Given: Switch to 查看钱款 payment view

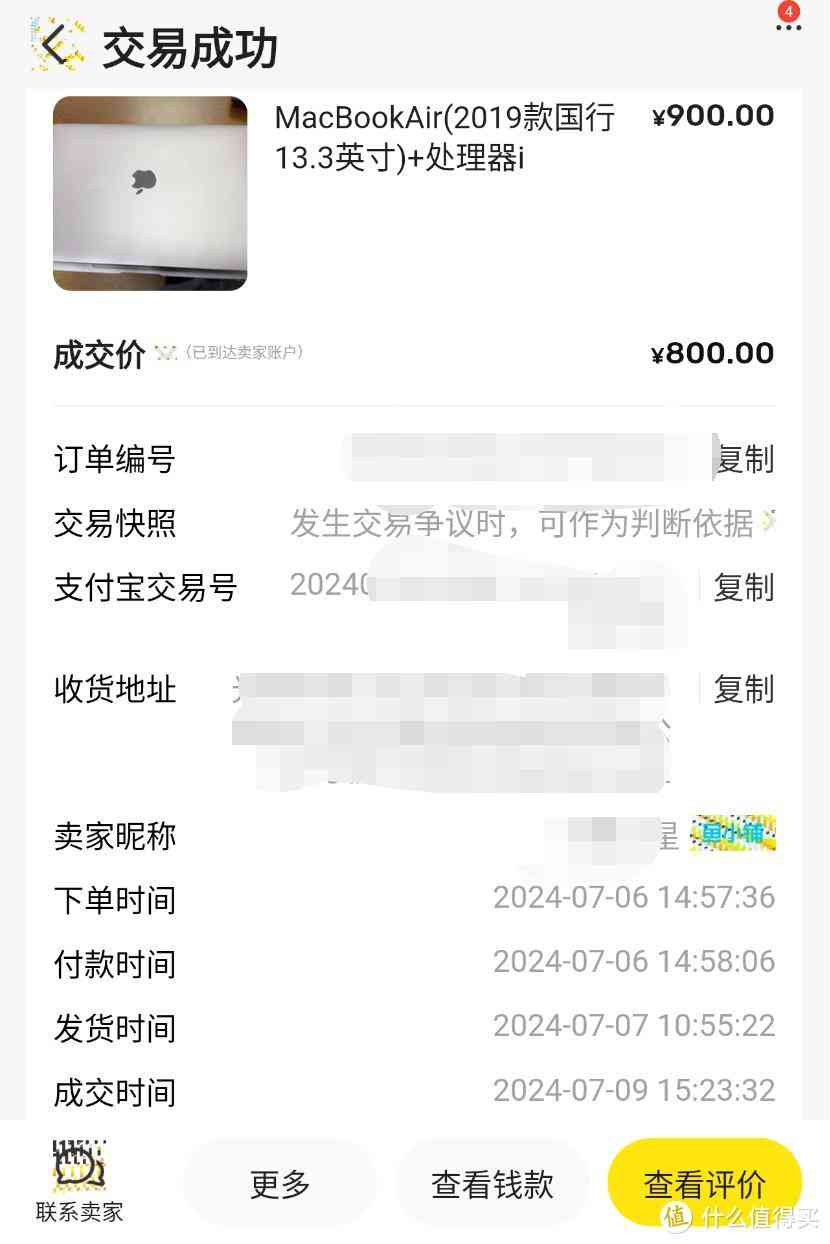Looking at the screenshot, I should tap(492, 1182).
